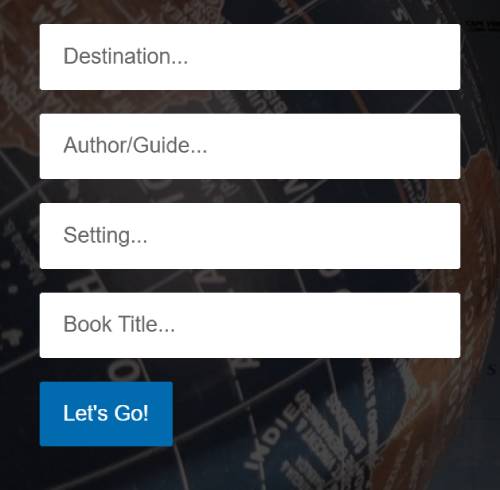This screenshot has height=490, width=500.
Task: Focus the Author/Guide text field
Action: pyautogui.click(x=250, y=146)
